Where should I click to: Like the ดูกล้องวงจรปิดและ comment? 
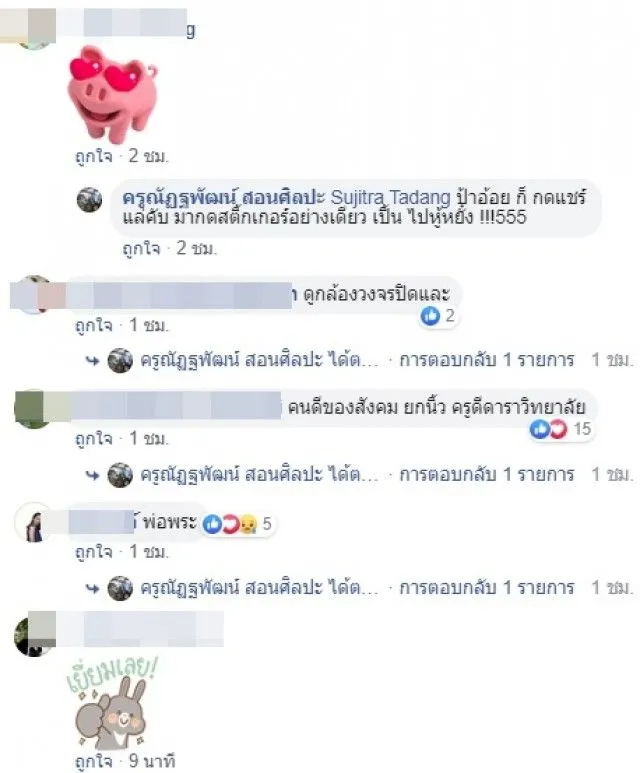91,327
